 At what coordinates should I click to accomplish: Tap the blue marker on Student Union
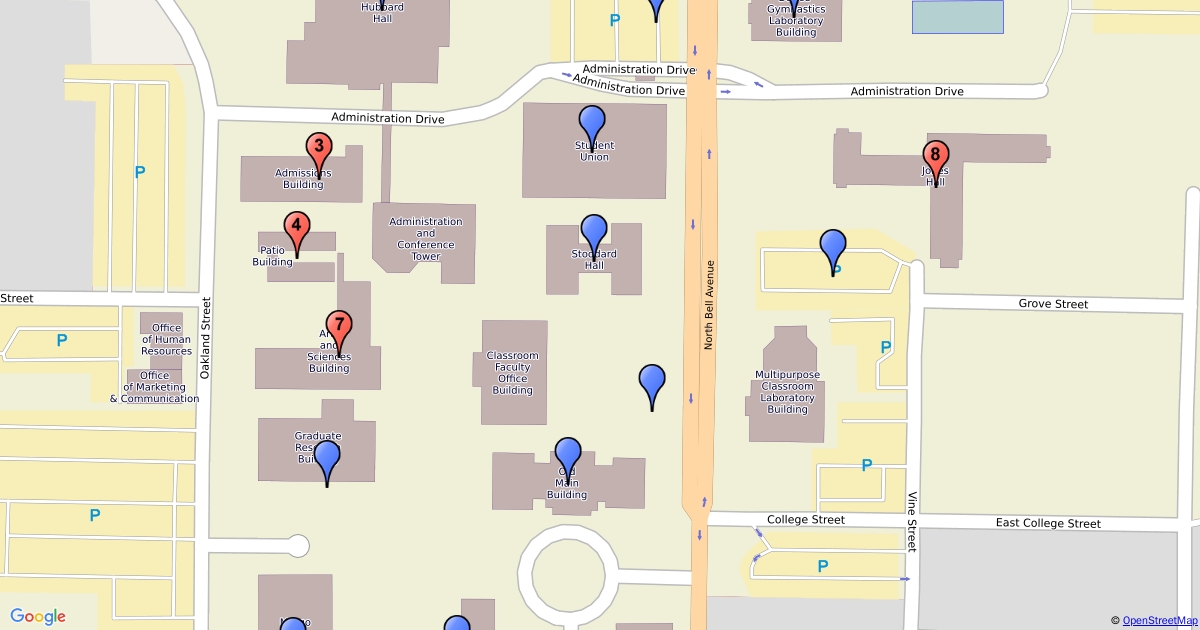(x=592, y=124)
